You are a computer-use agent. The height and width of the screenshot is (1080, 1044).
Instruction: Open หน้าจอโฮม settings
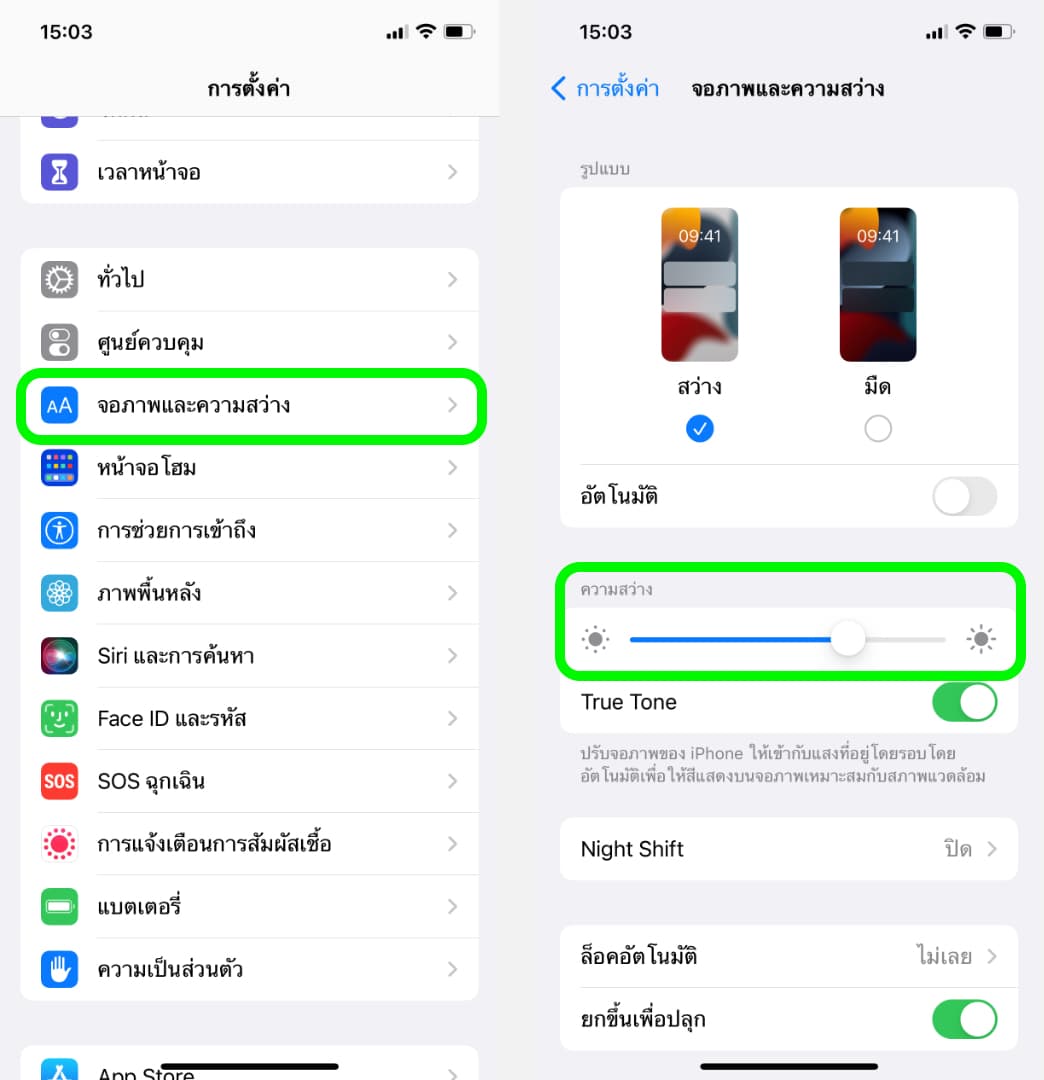click(x=249, y=467)
